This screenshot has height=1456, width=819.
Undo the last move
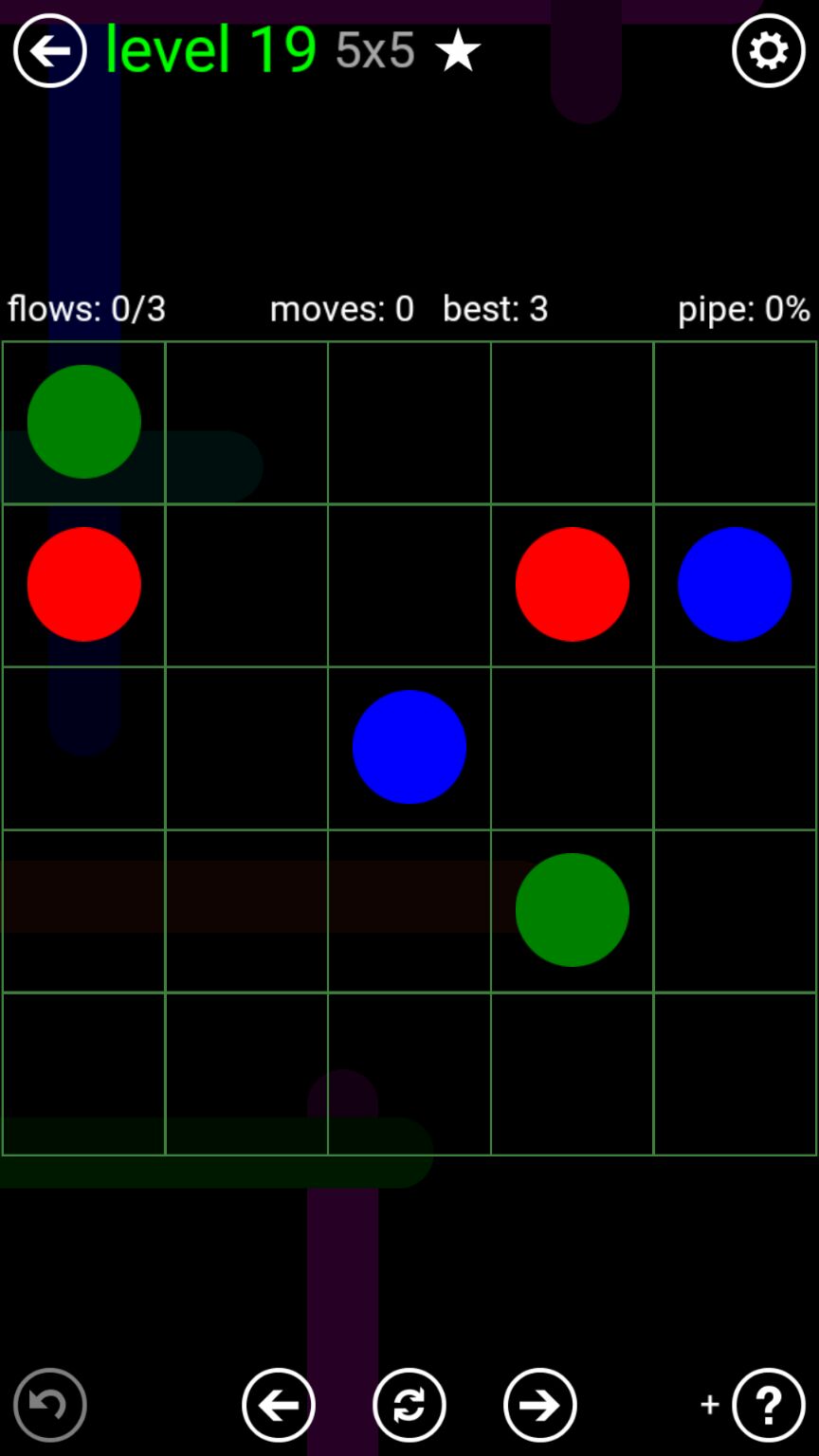point(49,1405)
